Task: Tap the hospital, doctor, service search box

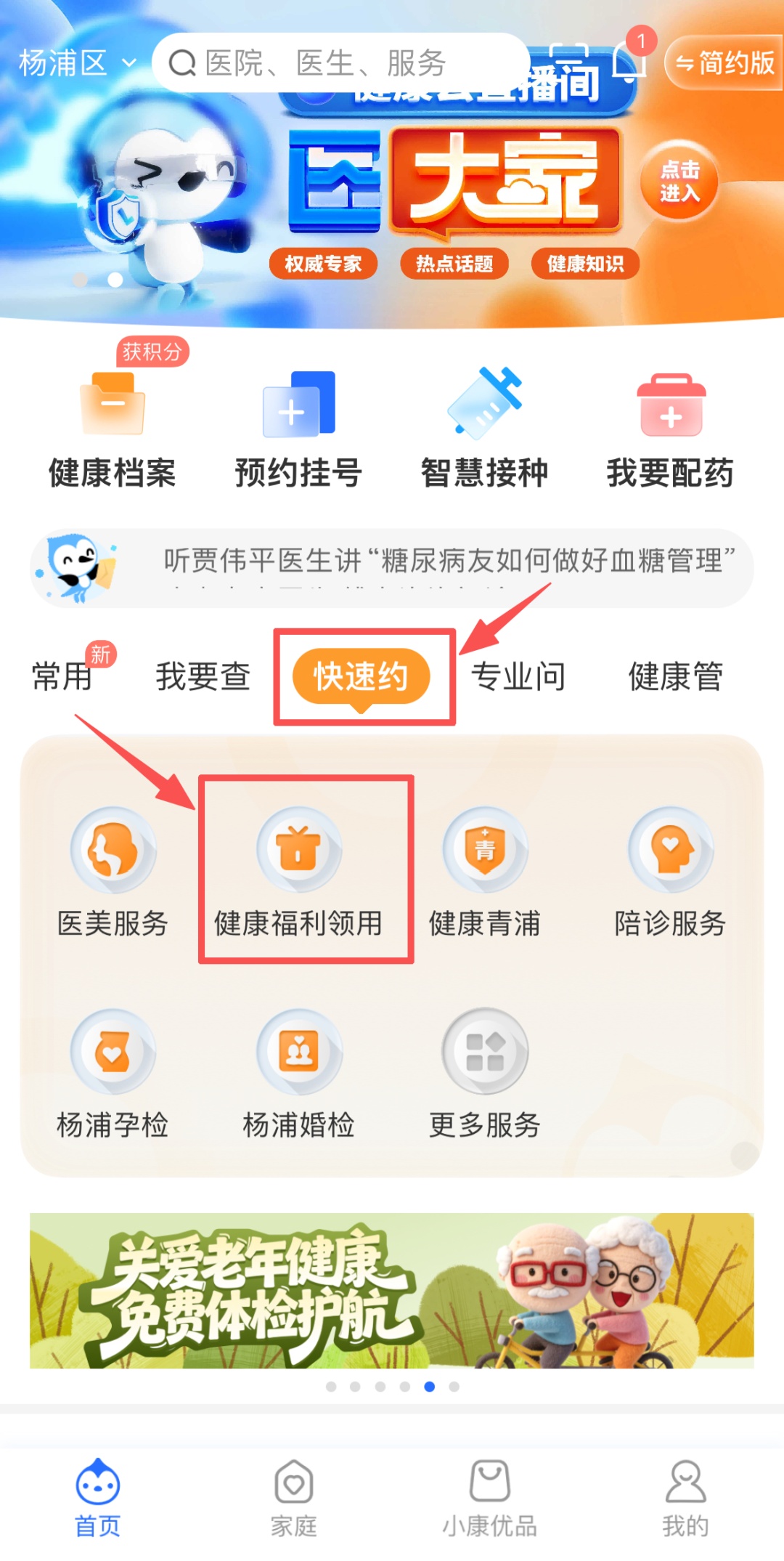Action: pos(341,62)
